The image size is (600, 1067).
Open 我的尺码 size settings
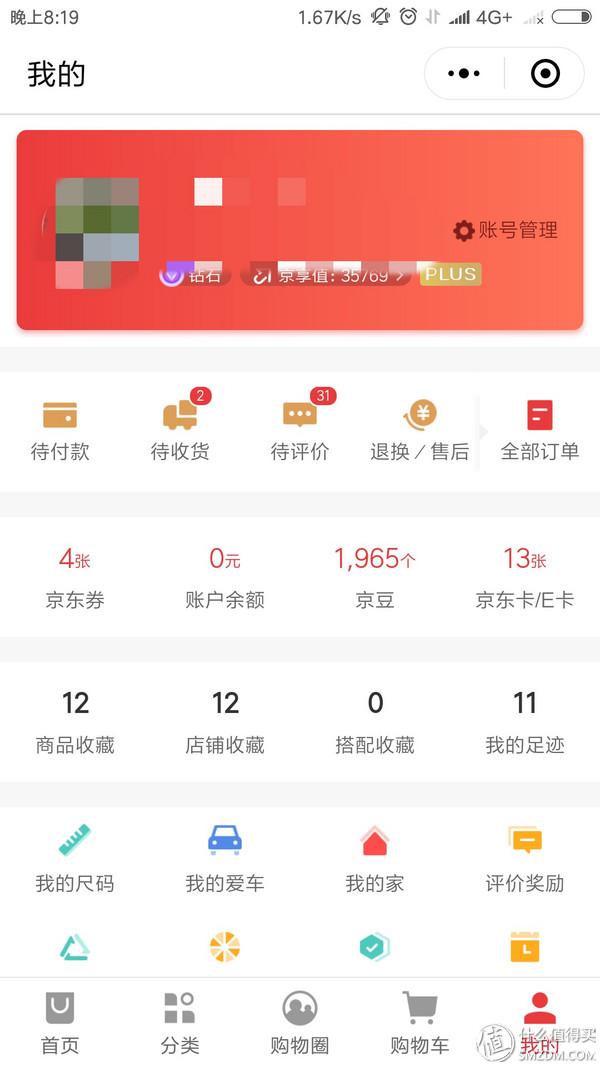[x=75, y=858]
